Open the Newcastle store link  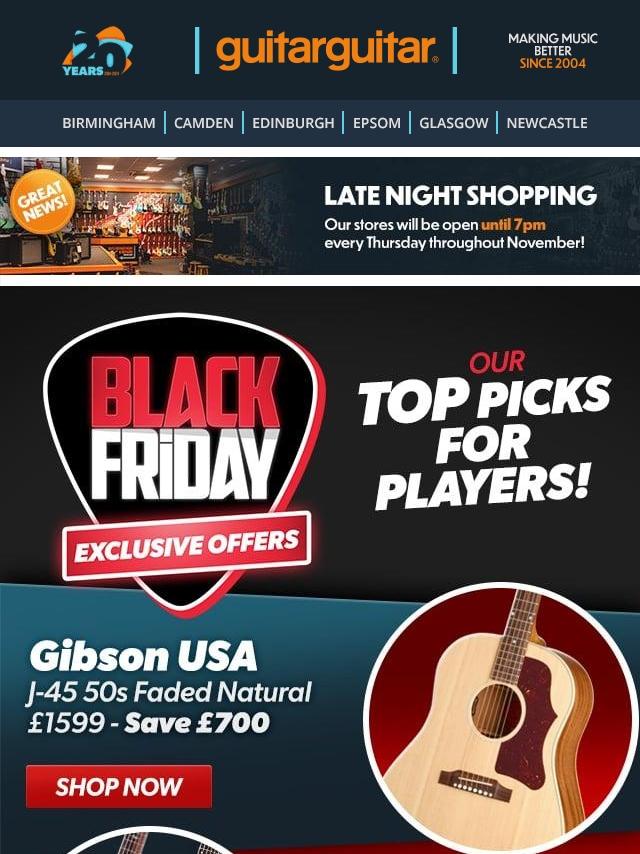click(x=547, y=123)
